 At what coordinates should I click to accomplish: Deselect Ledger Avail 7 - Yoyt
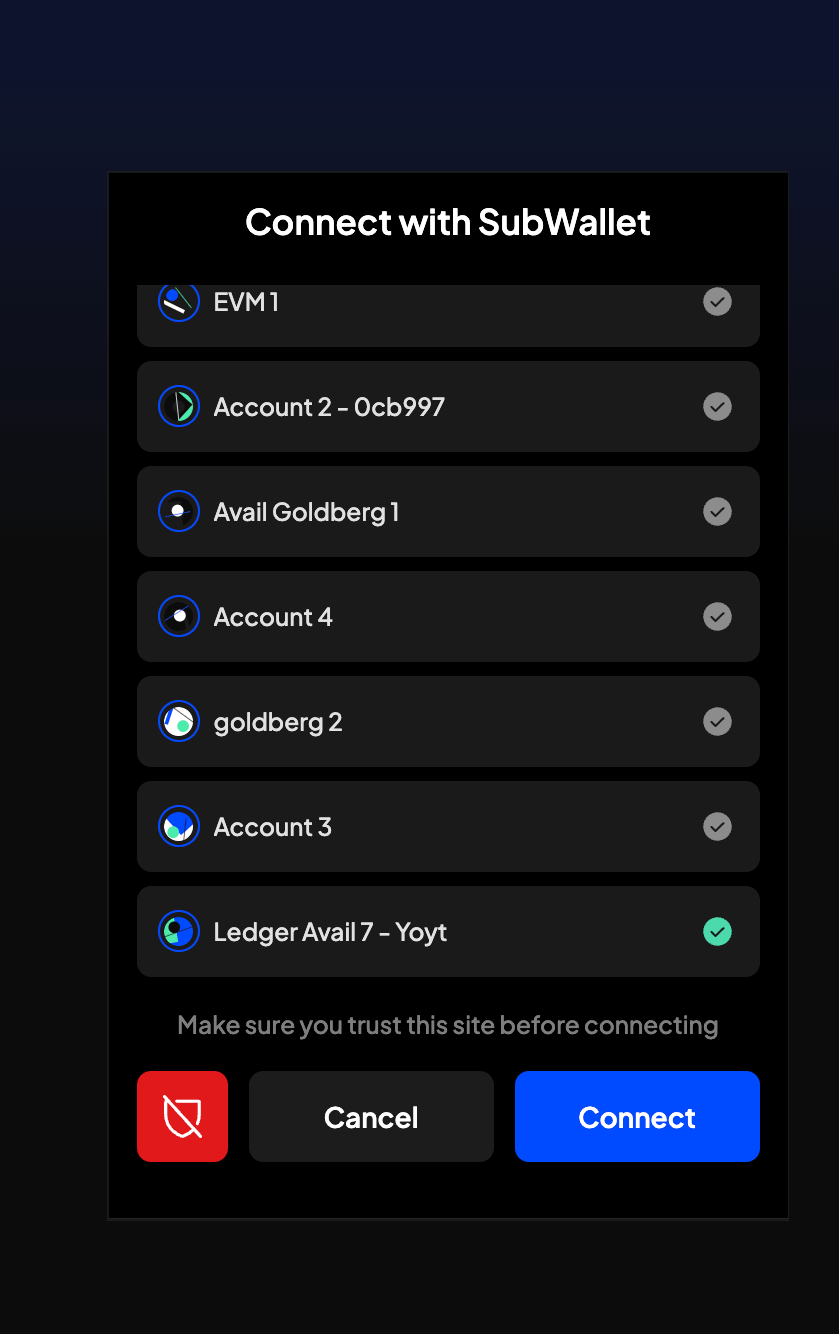coord(447,932)
